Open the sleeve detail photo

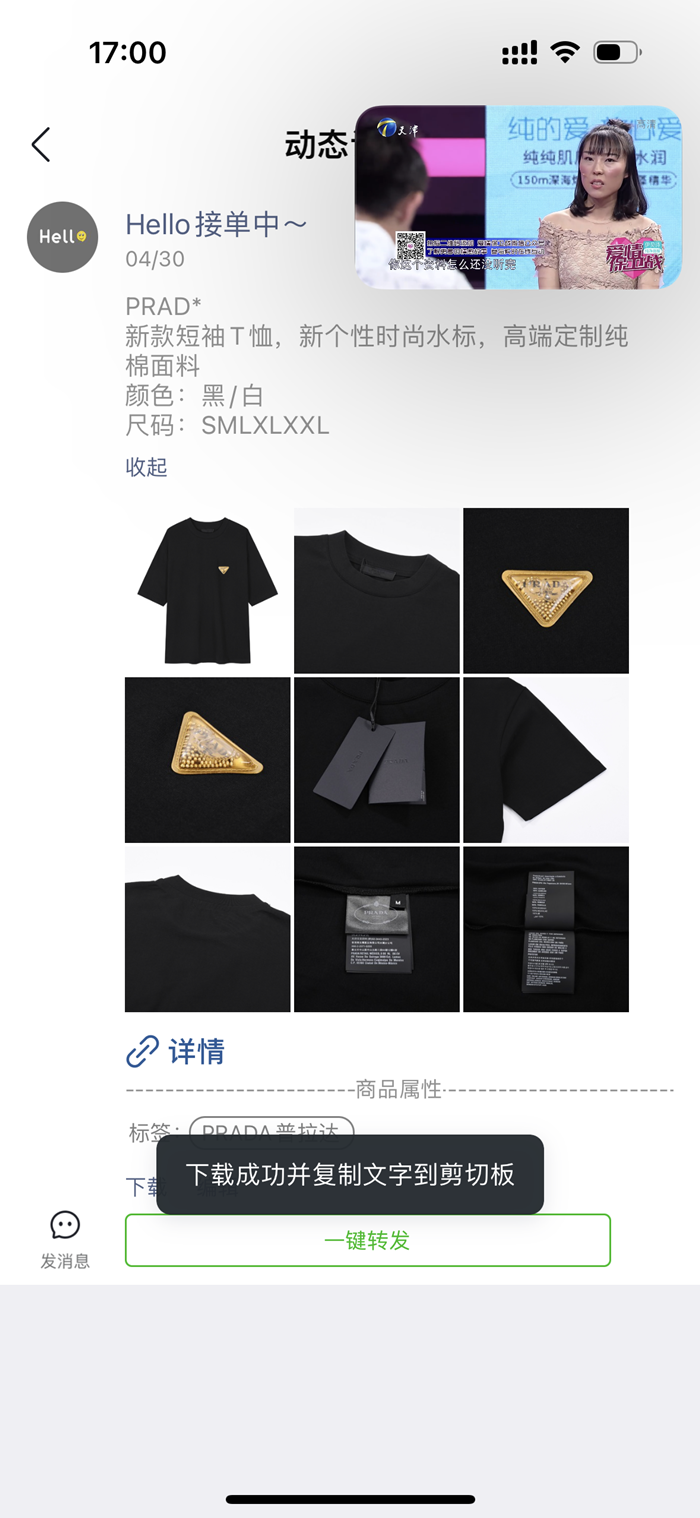coord(546,760)
